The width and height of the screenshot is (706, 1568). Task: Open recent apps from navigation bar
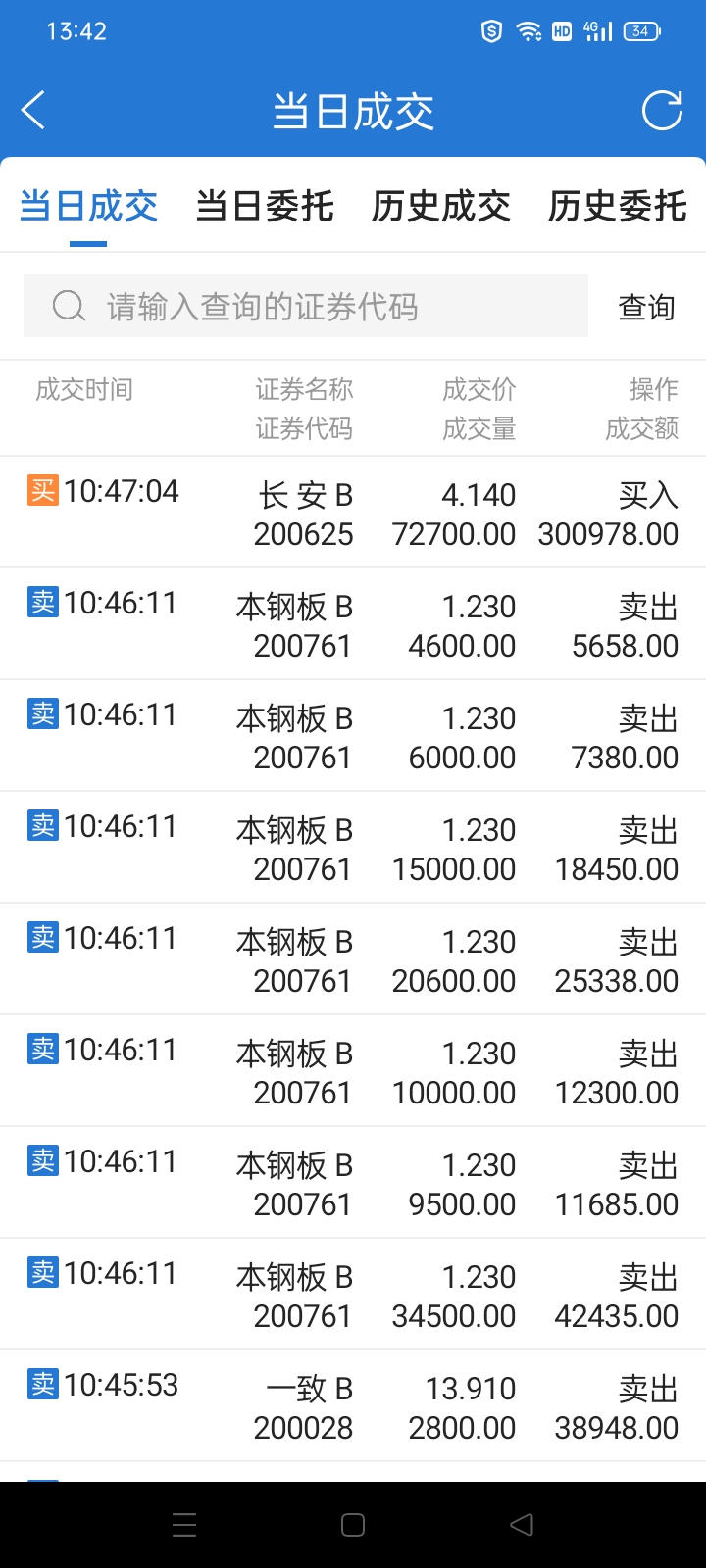pyautogui.click(x=184, y=1525)
